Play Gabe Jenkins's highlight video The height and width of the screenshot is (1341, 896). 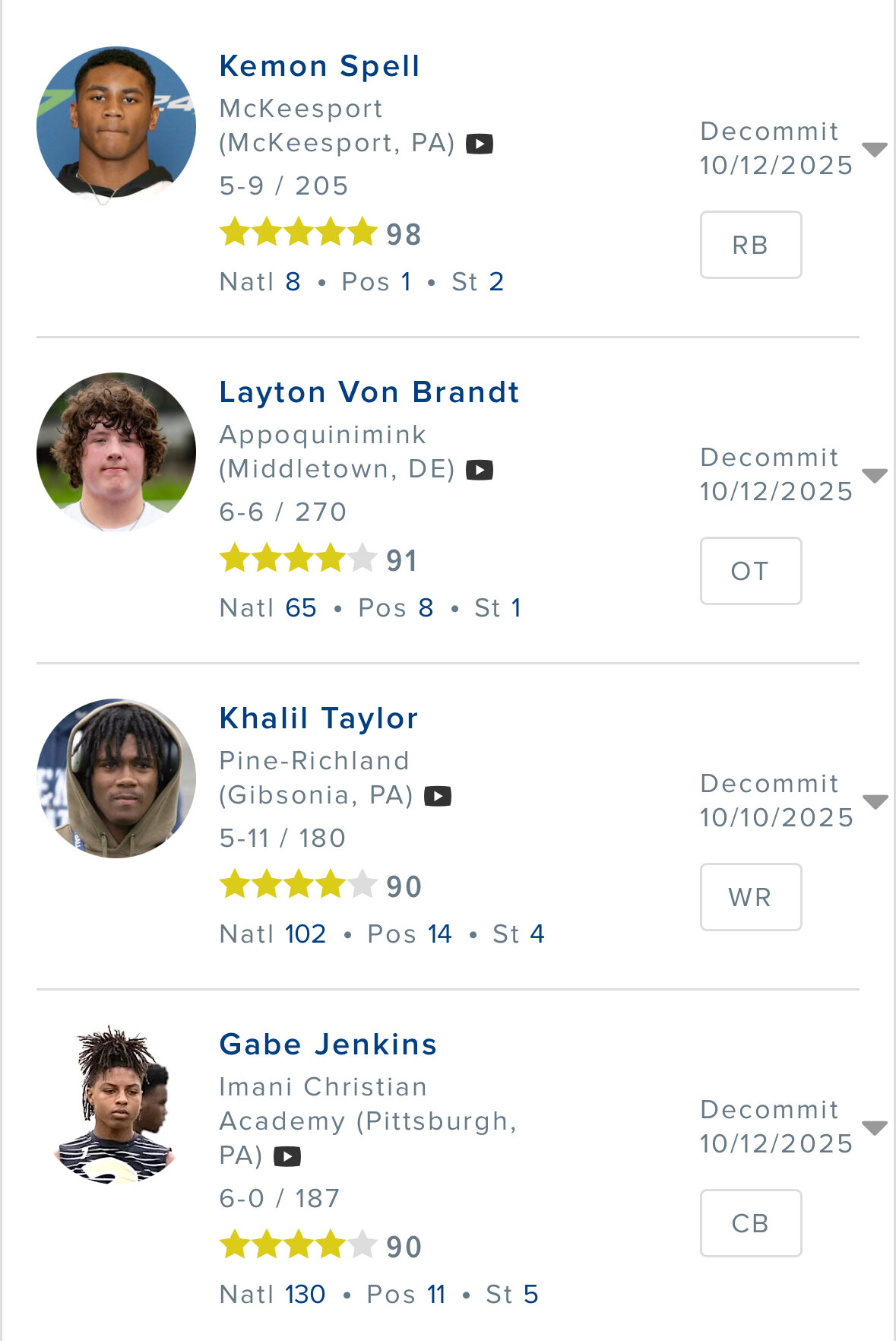click(x=287, y=1156)
